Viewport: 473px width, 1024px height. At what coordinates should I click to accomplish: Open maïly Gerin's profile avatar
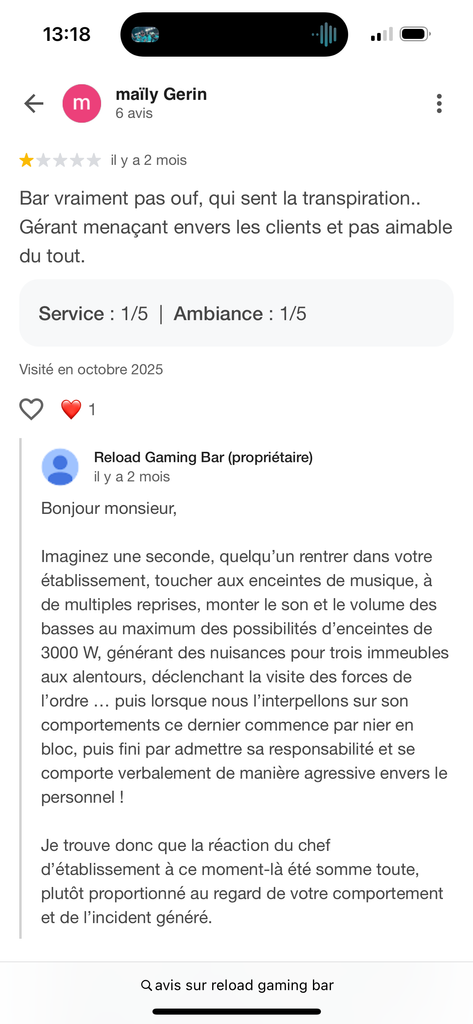pos(82,103)
